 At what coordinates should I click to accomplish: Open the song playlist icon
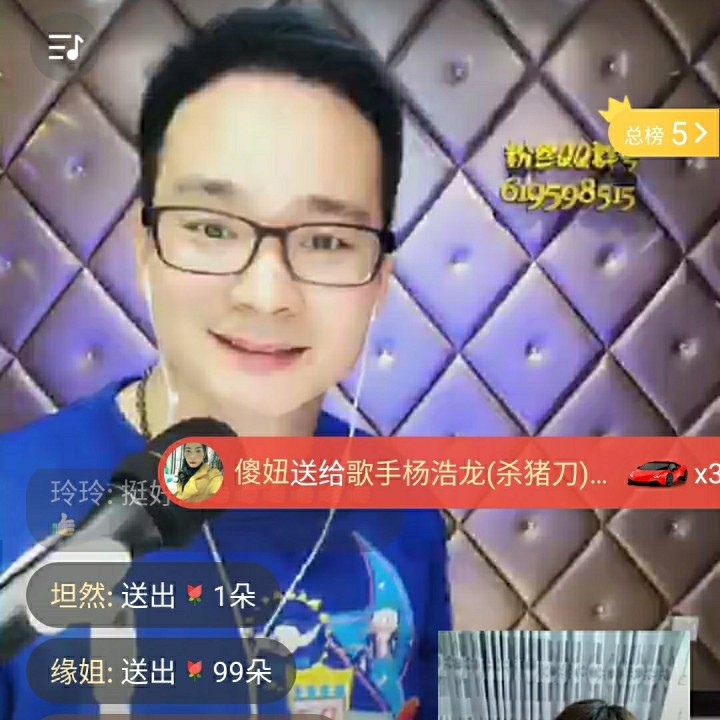65,47
